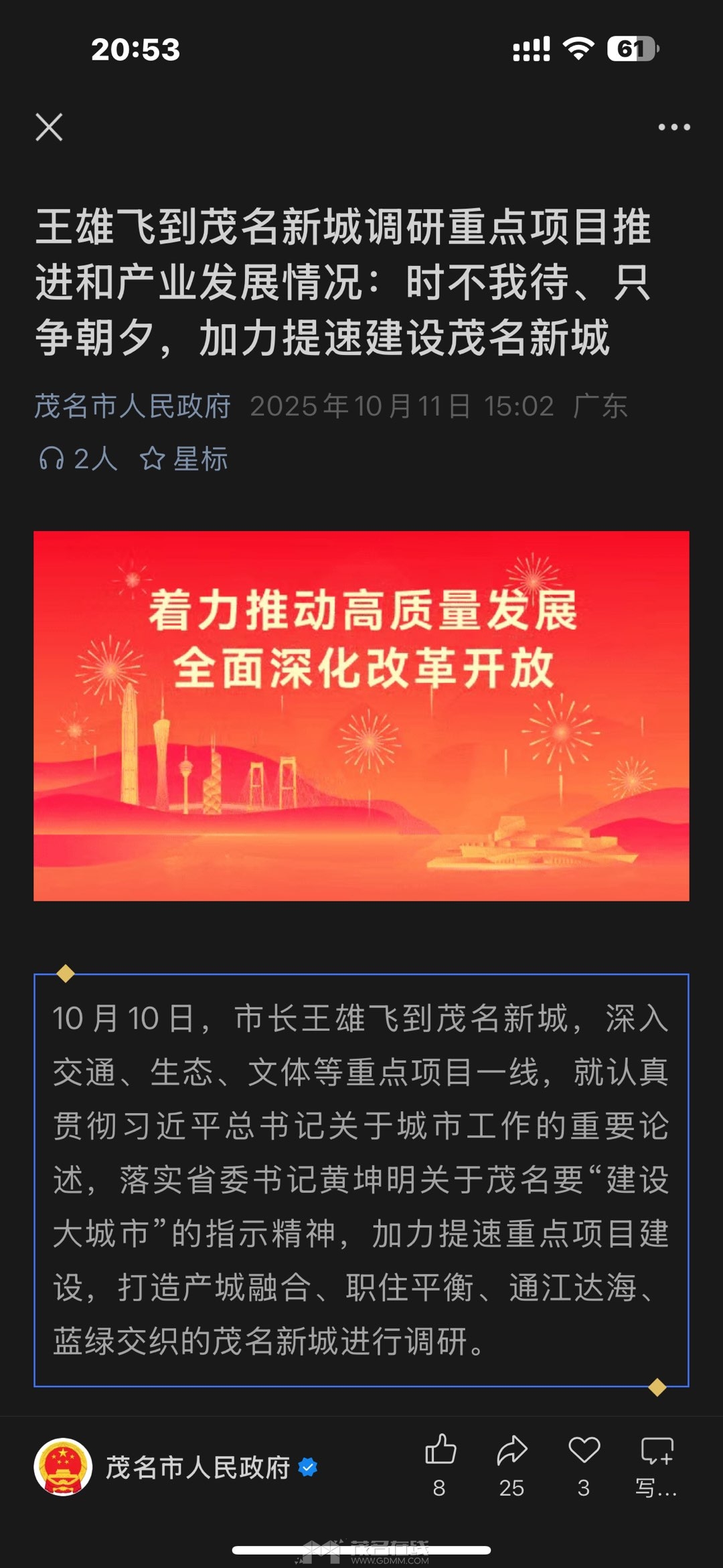Close the article view
This screenshot has width=723, height=1568.
49,127
